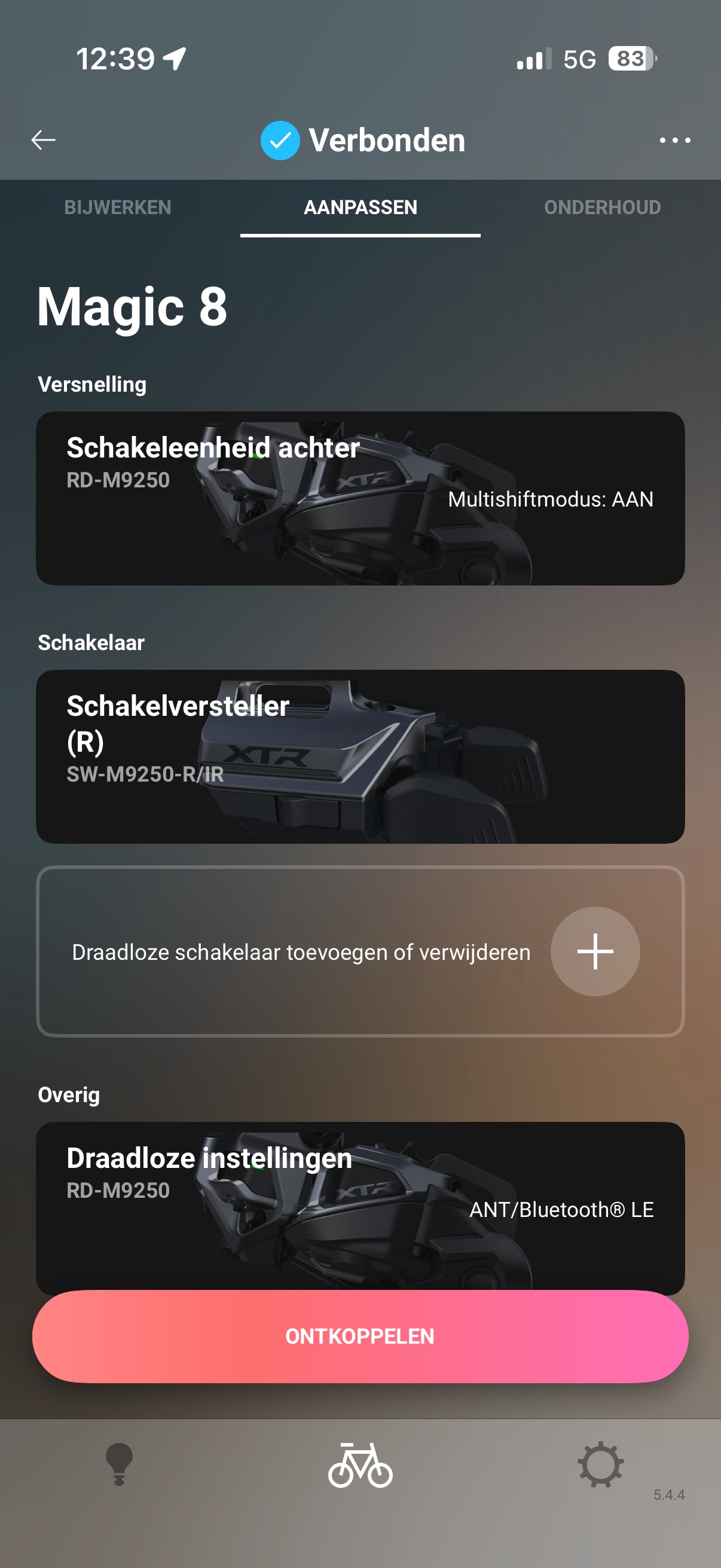
Task: Tap the plus icon to add wireless switch
Action: click(594, 952)
